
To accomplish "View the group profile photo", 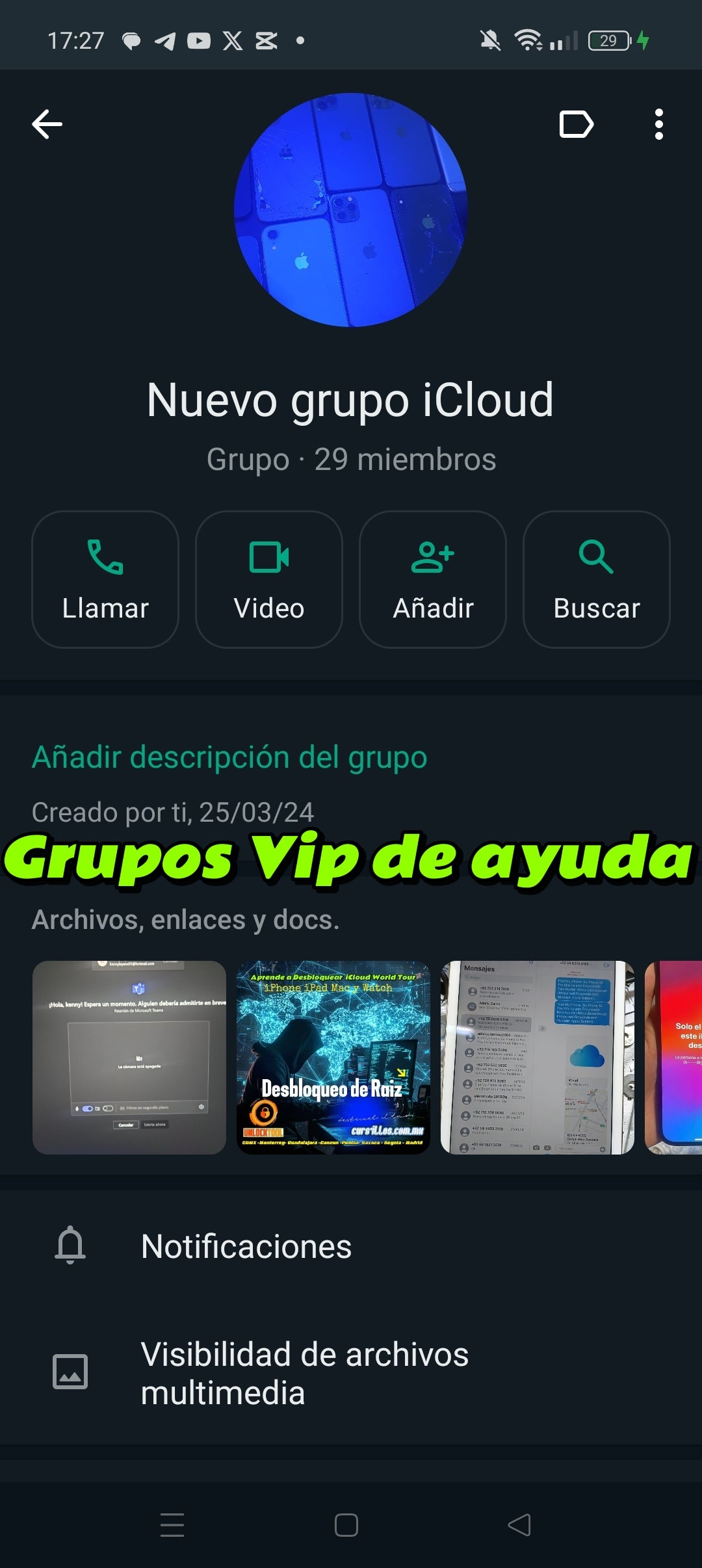I will click(350, 209).
